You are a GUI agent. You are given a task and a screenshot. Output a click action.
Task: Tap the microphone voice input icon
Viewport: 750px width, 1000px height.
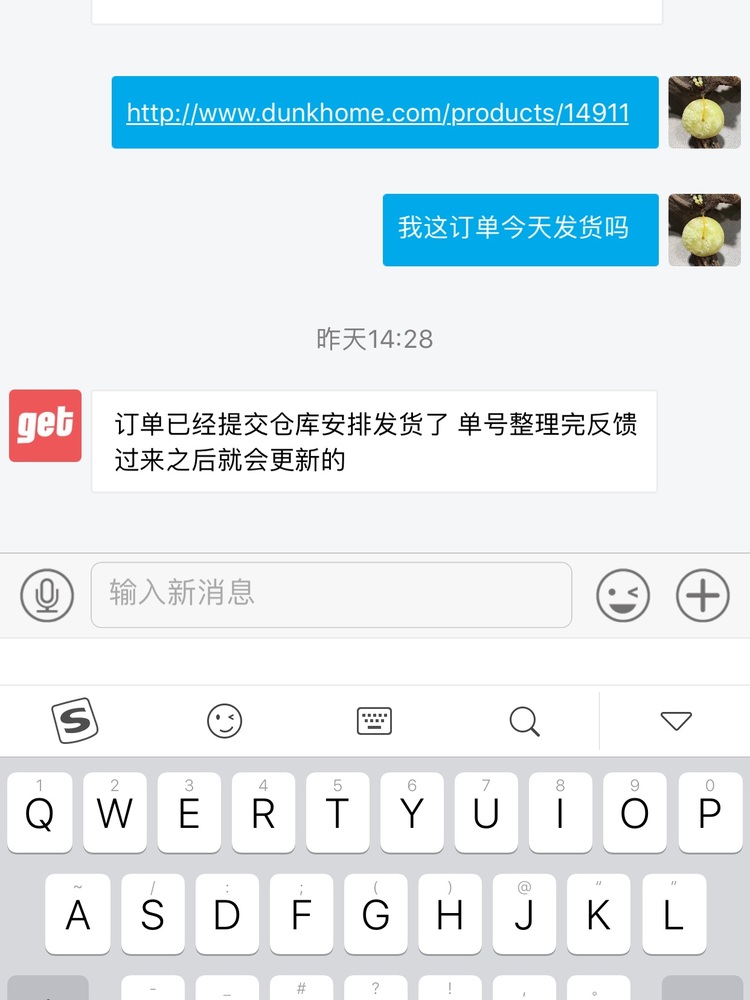coord(47,596)
